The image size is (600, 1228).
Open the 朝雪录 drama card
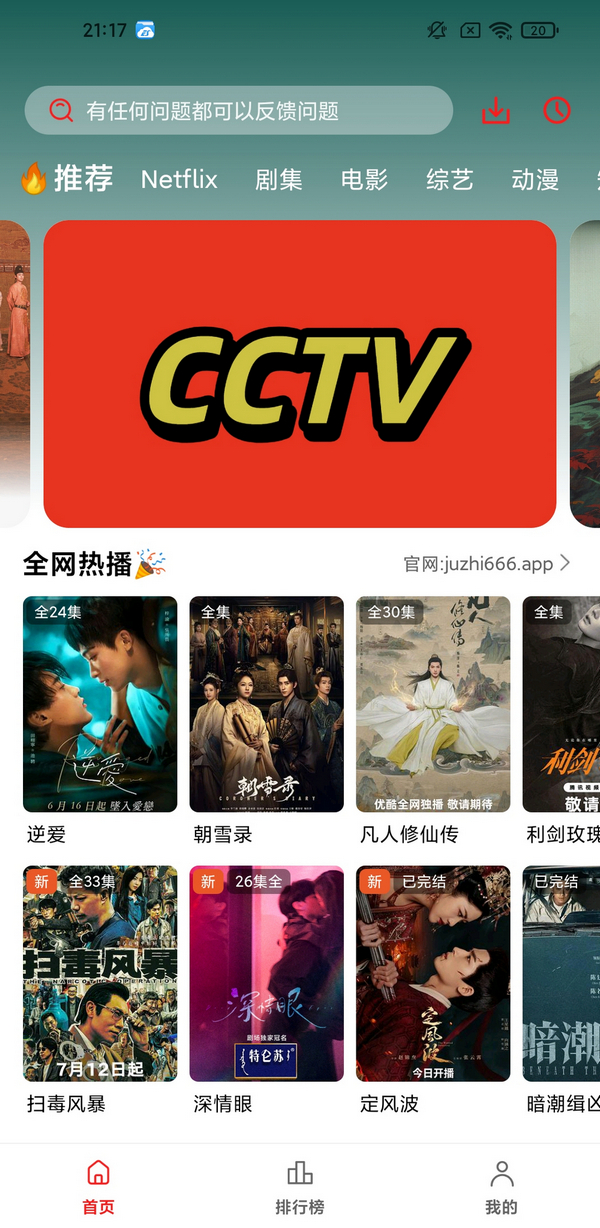pyautogui.click(x=267, y=704)
